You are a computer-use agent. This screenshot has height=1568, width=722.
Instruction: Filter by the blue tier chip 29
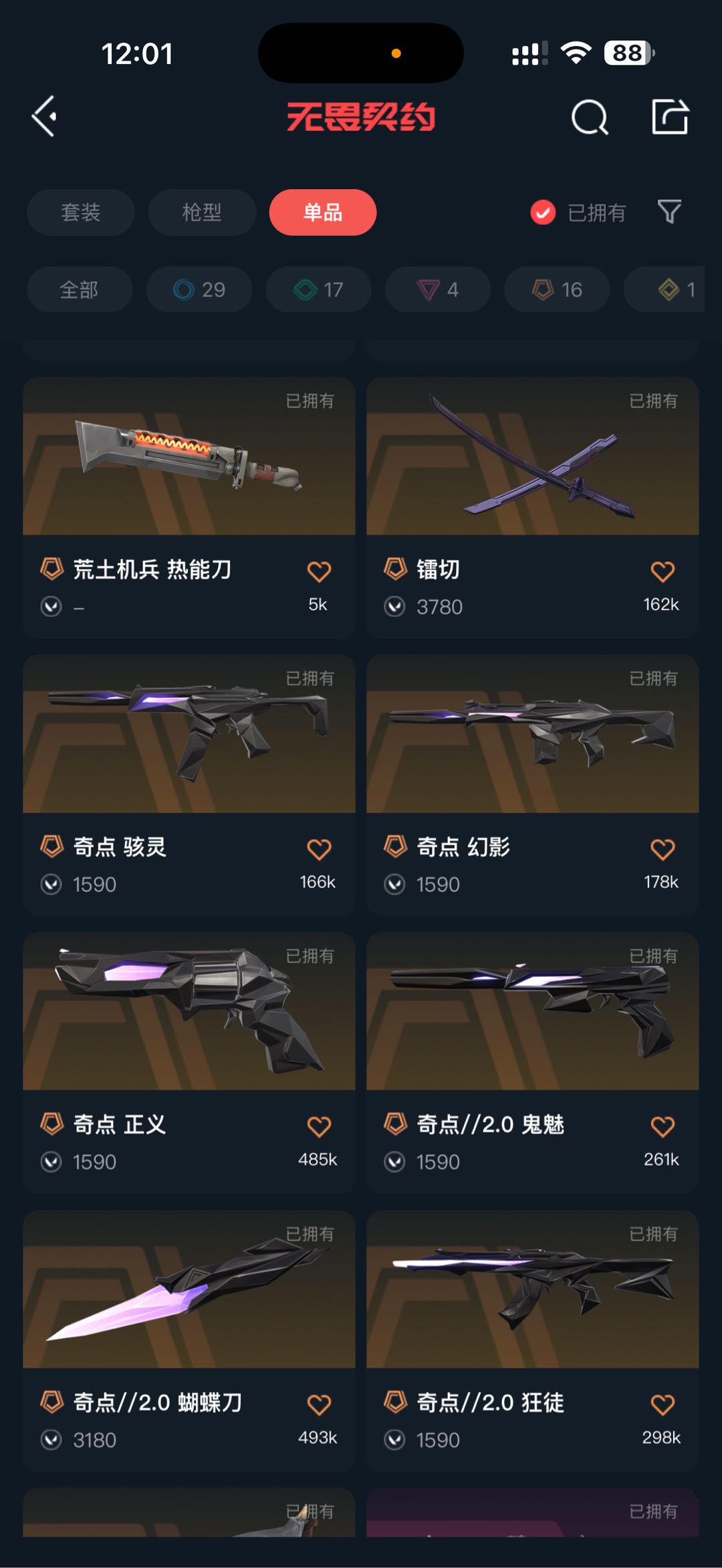[199, 289]
